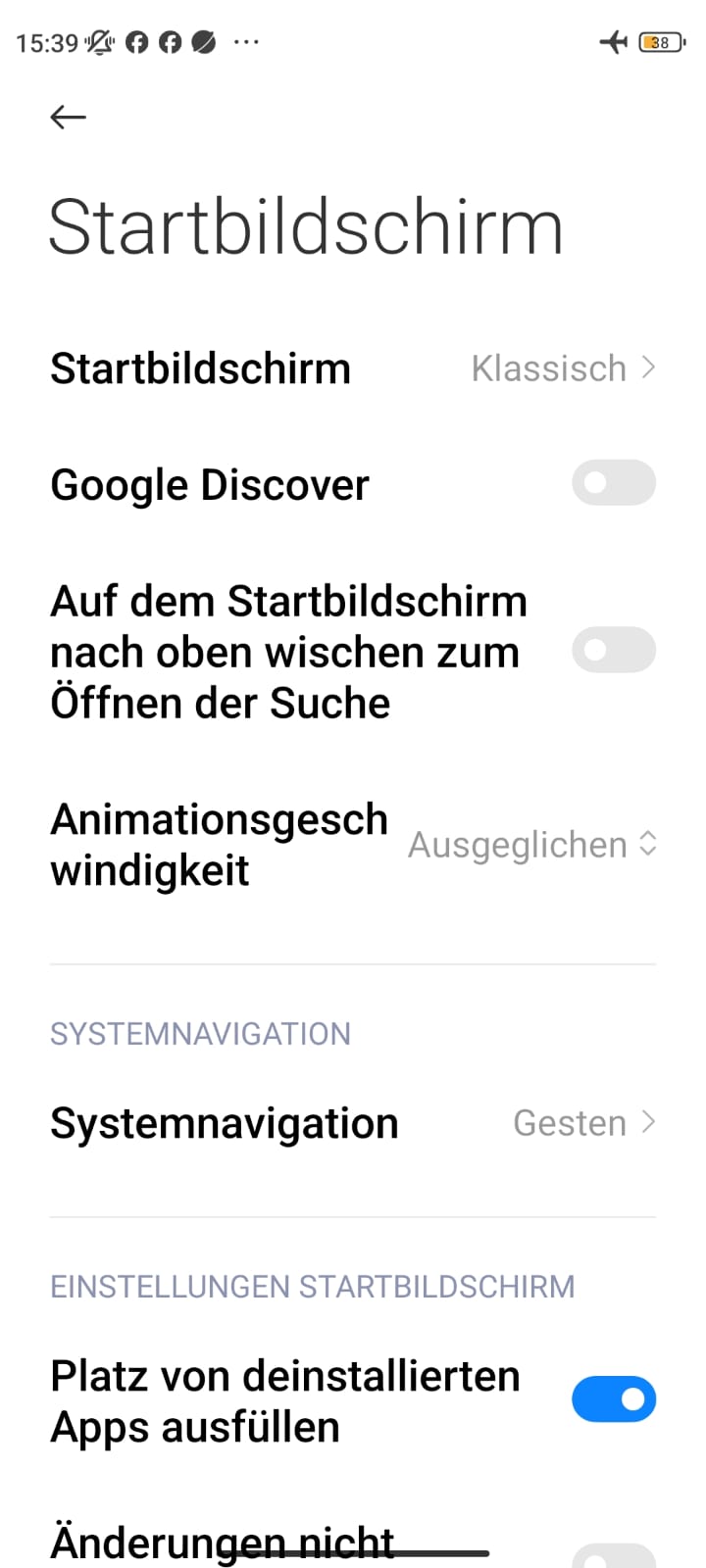Go back using the arrow icon
Screen dimensions: 706x1568
(68, 118)
